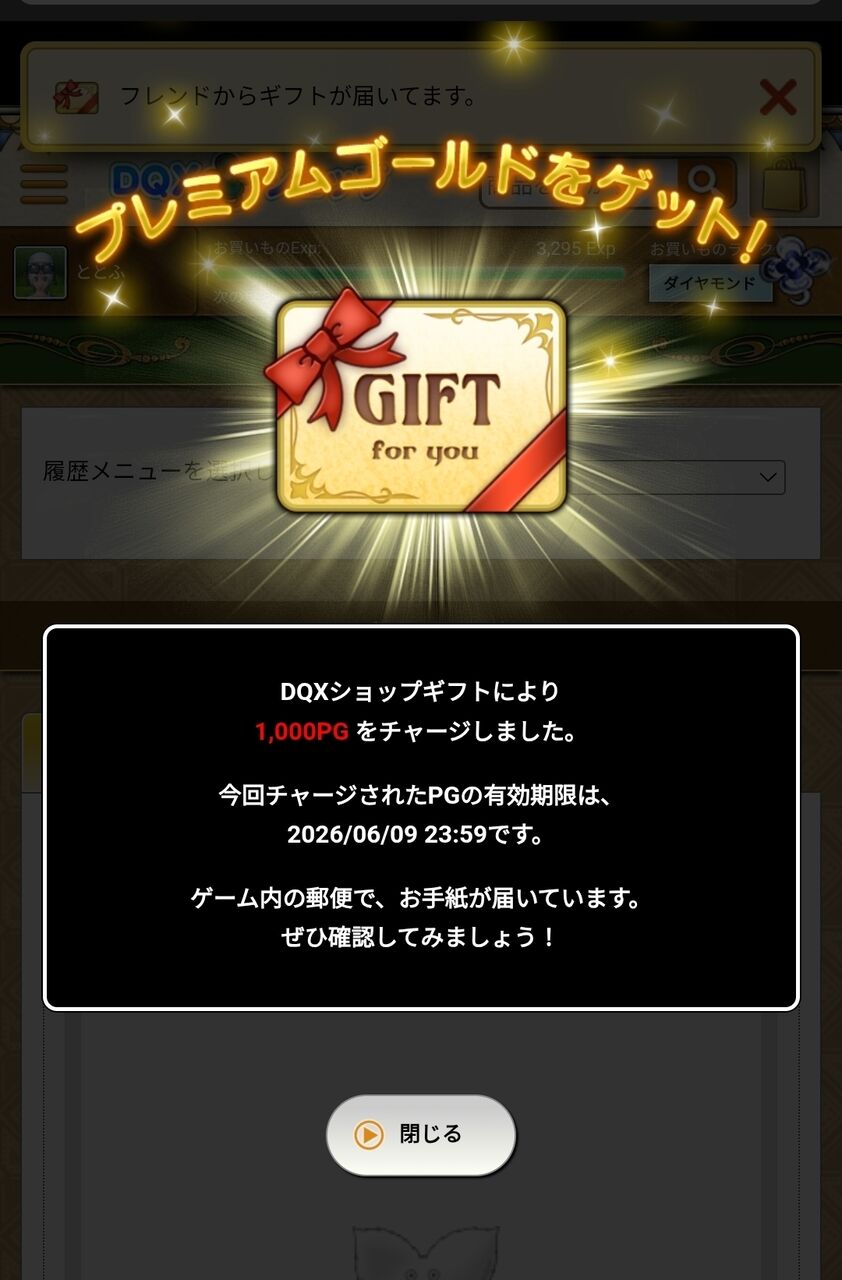The height and width of the screenshot is (1280, 842).
Task: Tap the search magnifier icon
Action: pyautogui.click(x=704, y=182)
